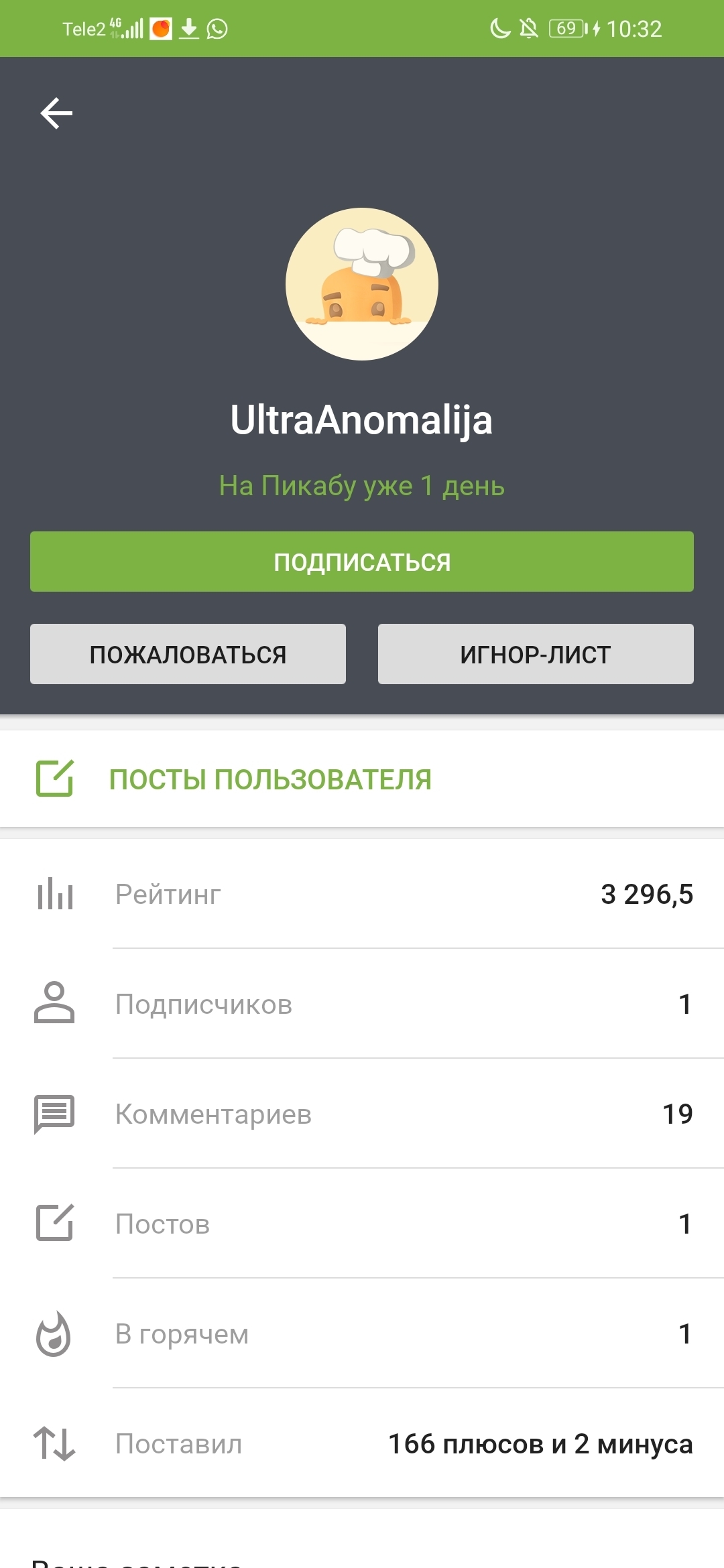This screenshot has width=724, height=1568.
Task: Report this user via ПОЖАЛОВАТЬСЯ
Action: (x=188, y=654)
